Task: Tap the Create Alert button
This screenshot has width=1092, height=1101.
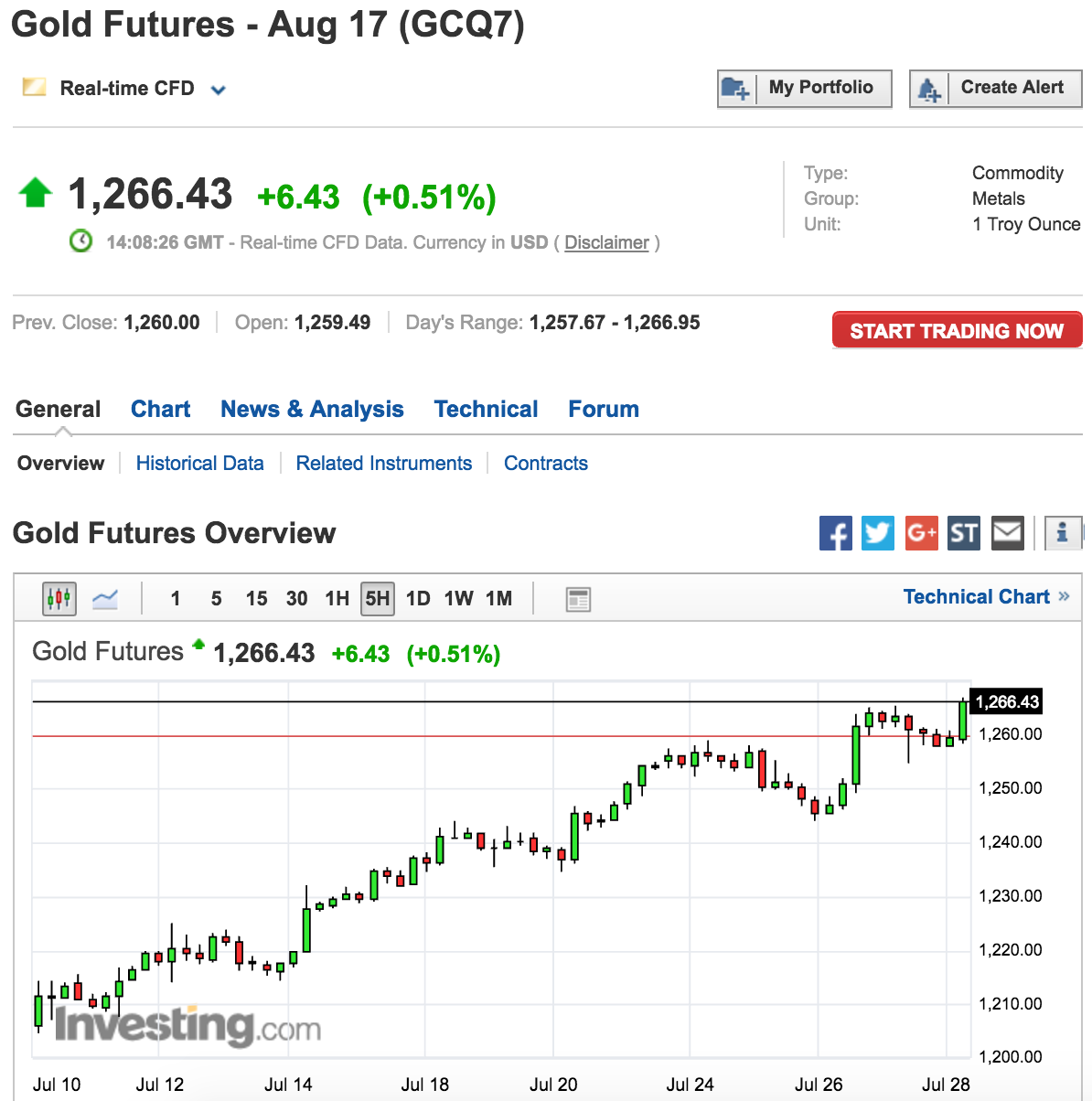Action: click(995, 89)
